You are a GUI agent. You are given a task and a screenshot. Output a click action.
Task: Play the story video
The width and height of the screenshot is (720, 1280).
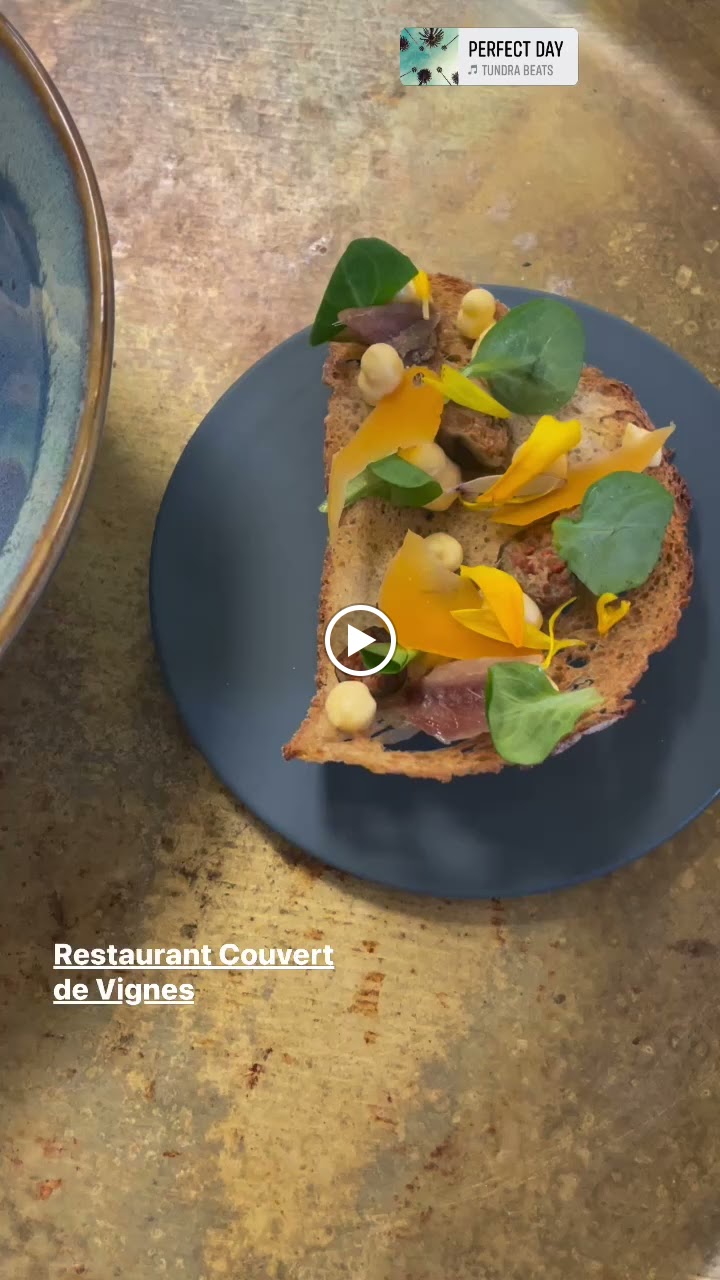point(360,640)
